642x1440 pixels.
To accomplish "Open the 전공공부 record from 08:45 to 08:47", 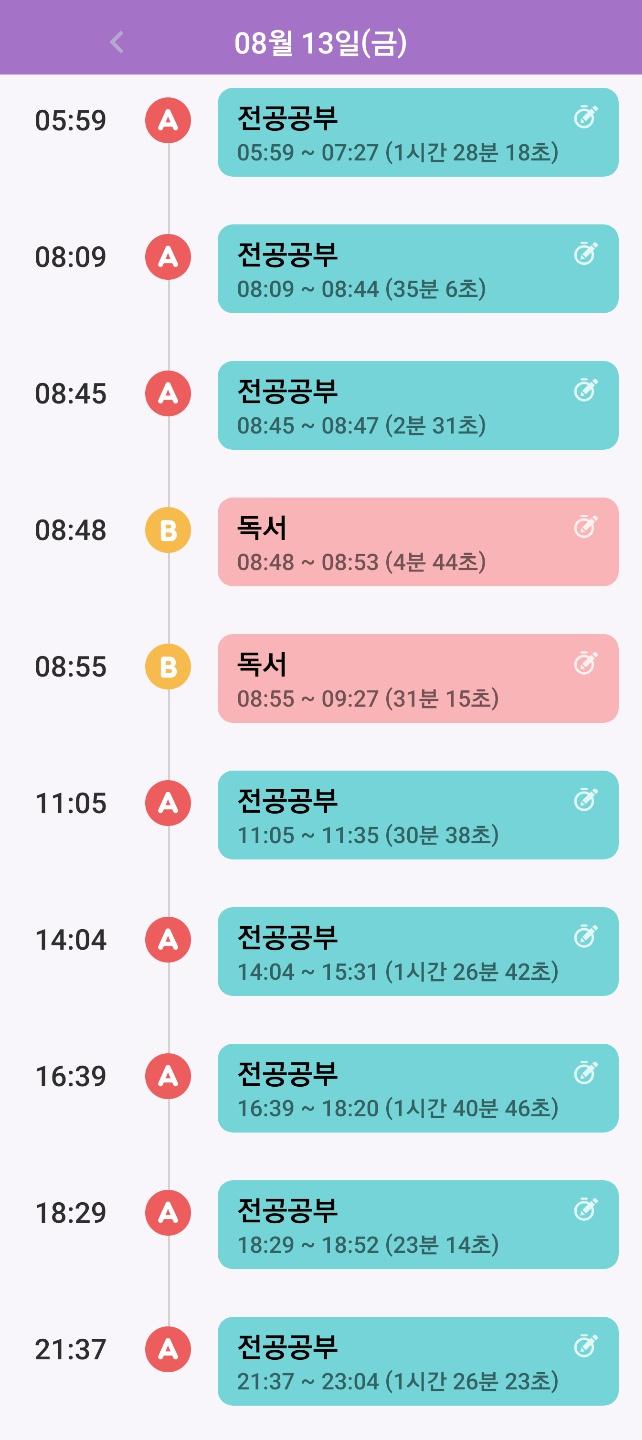I will (x=400, y=406).
